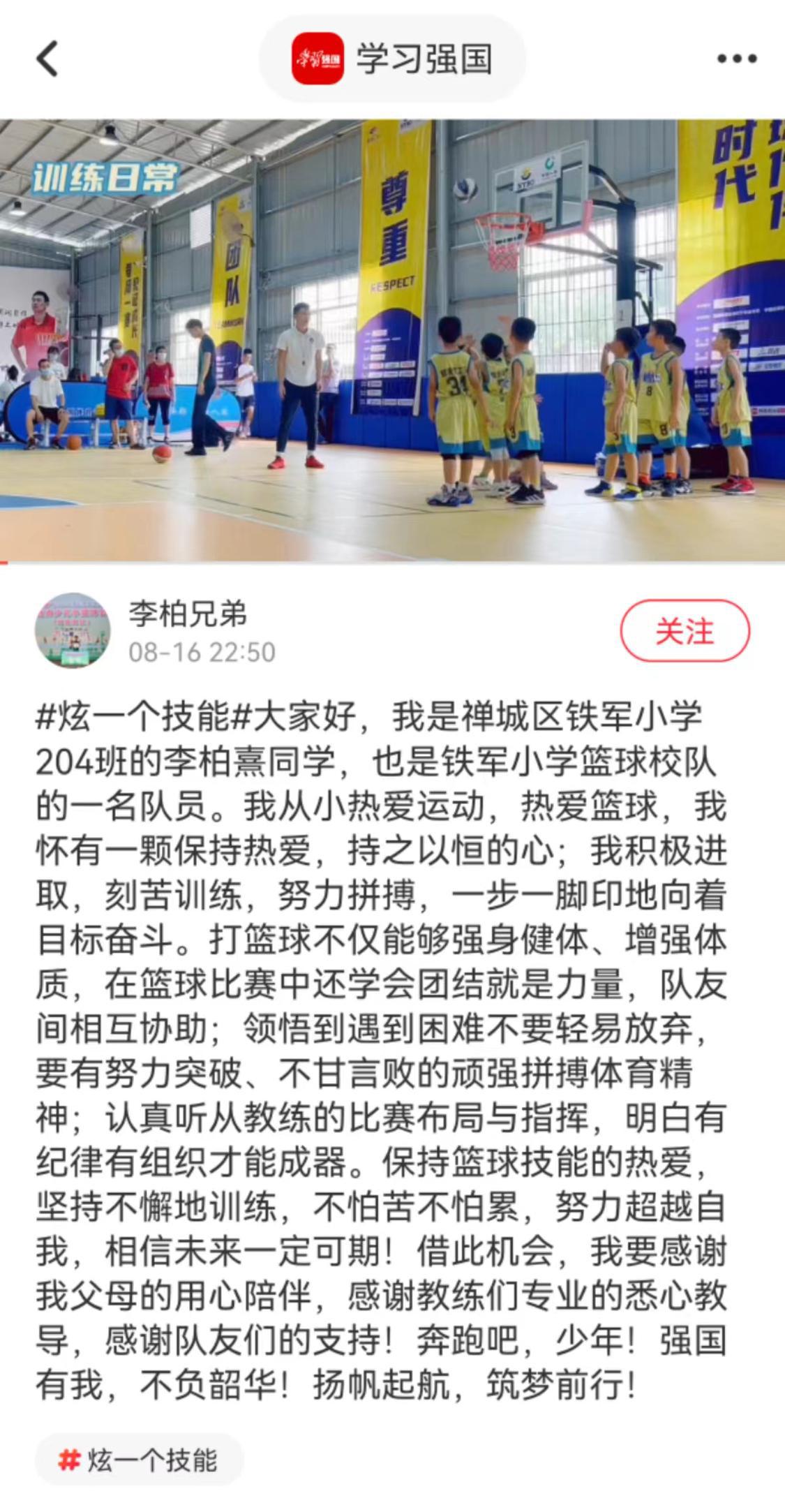Play the basketball training video
Image resolution: width=785 pixels, height=1512 pixels.
pos(392,341)
